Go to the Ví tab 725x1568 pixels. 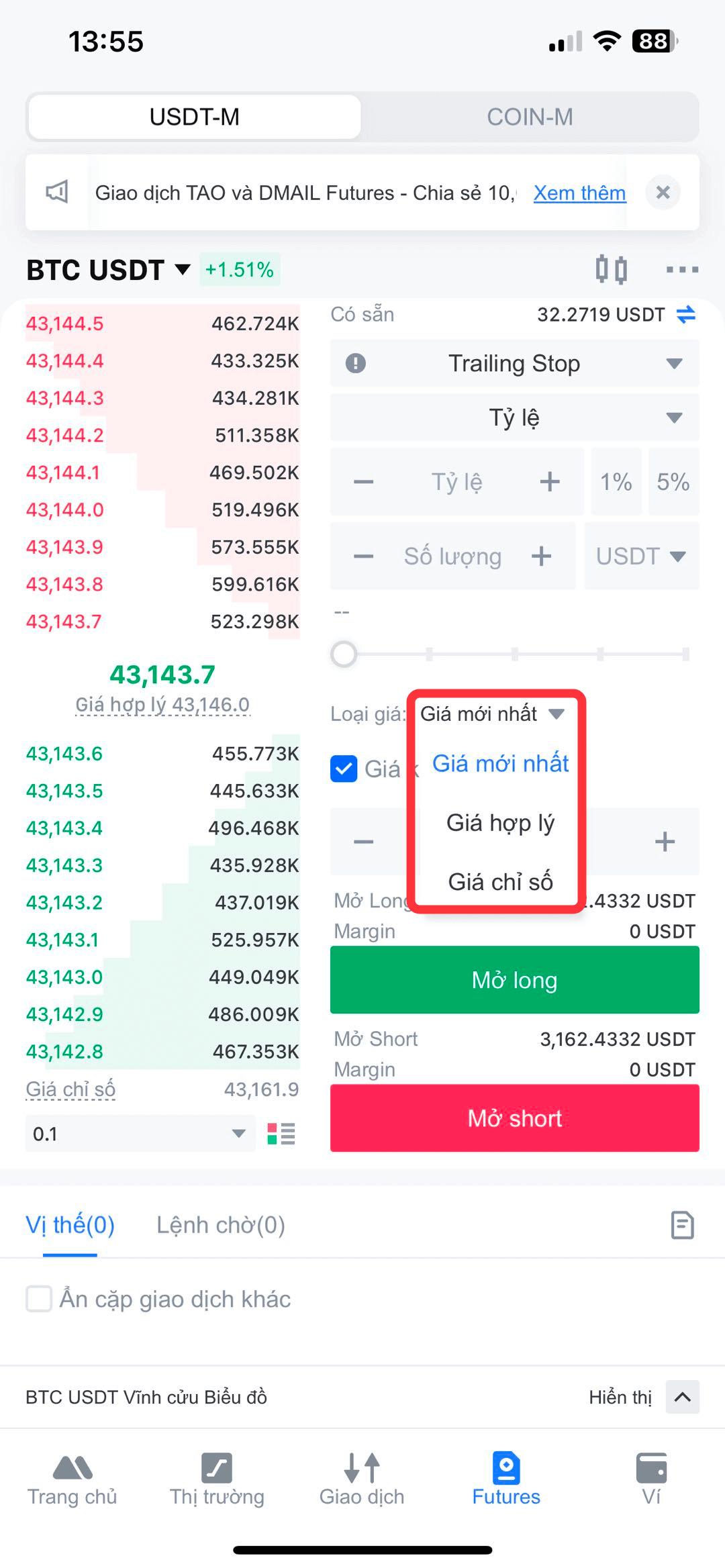tap(651, 1479)
